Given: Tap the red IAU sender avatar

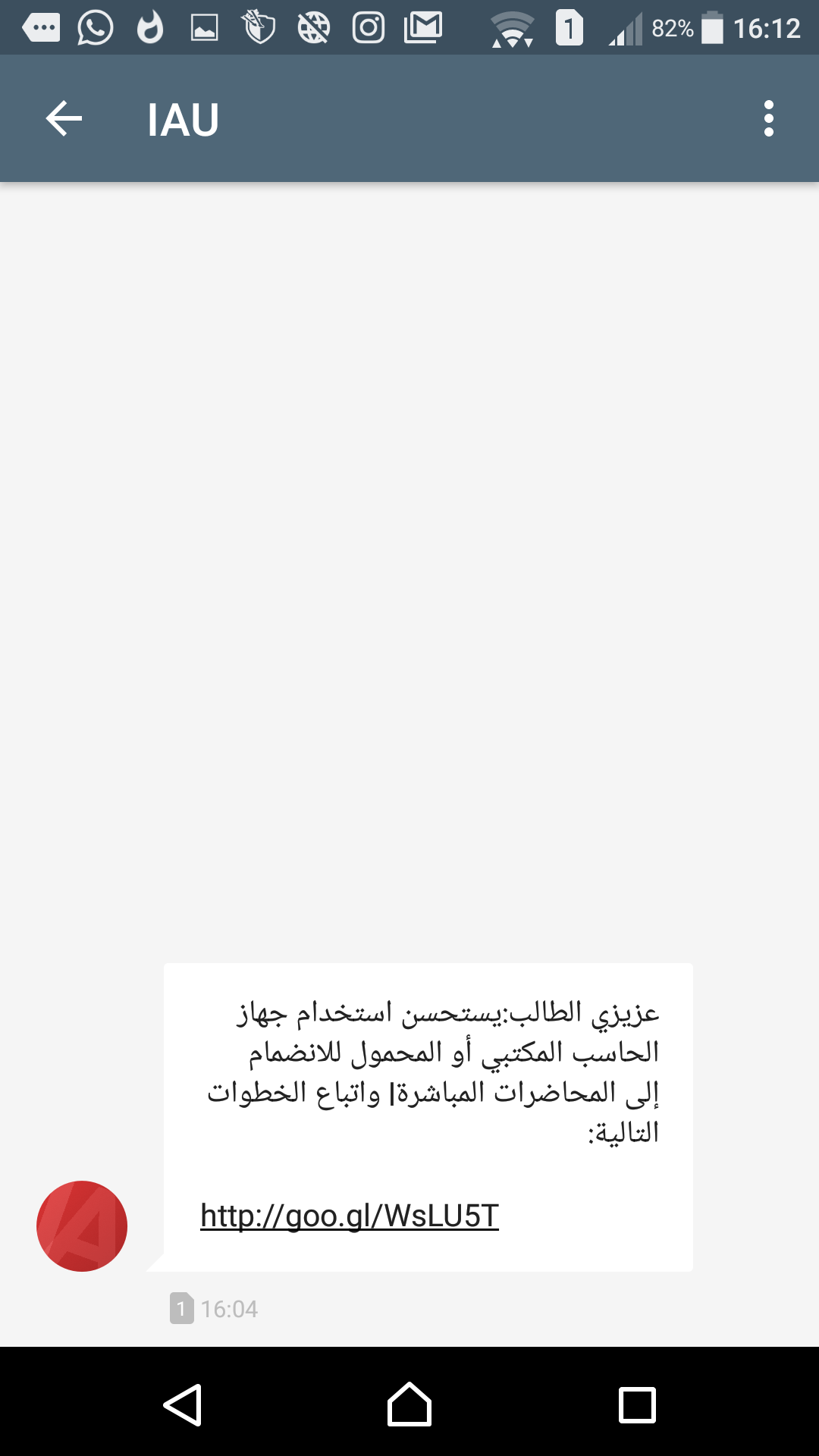Looking at the screenshot, I should point(82,1226).
